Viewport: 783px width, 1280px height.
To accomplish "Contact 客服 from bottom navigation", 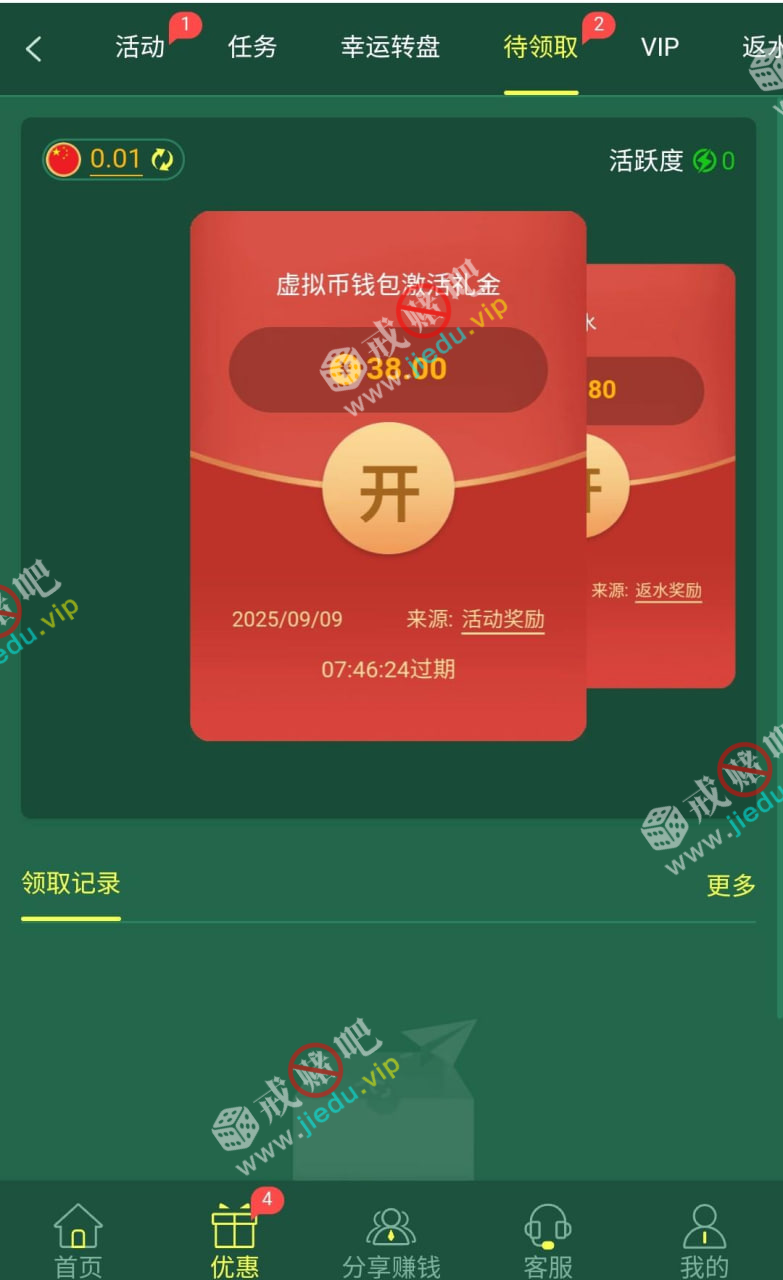I will pyautogui.click(x=548, y=1240).
